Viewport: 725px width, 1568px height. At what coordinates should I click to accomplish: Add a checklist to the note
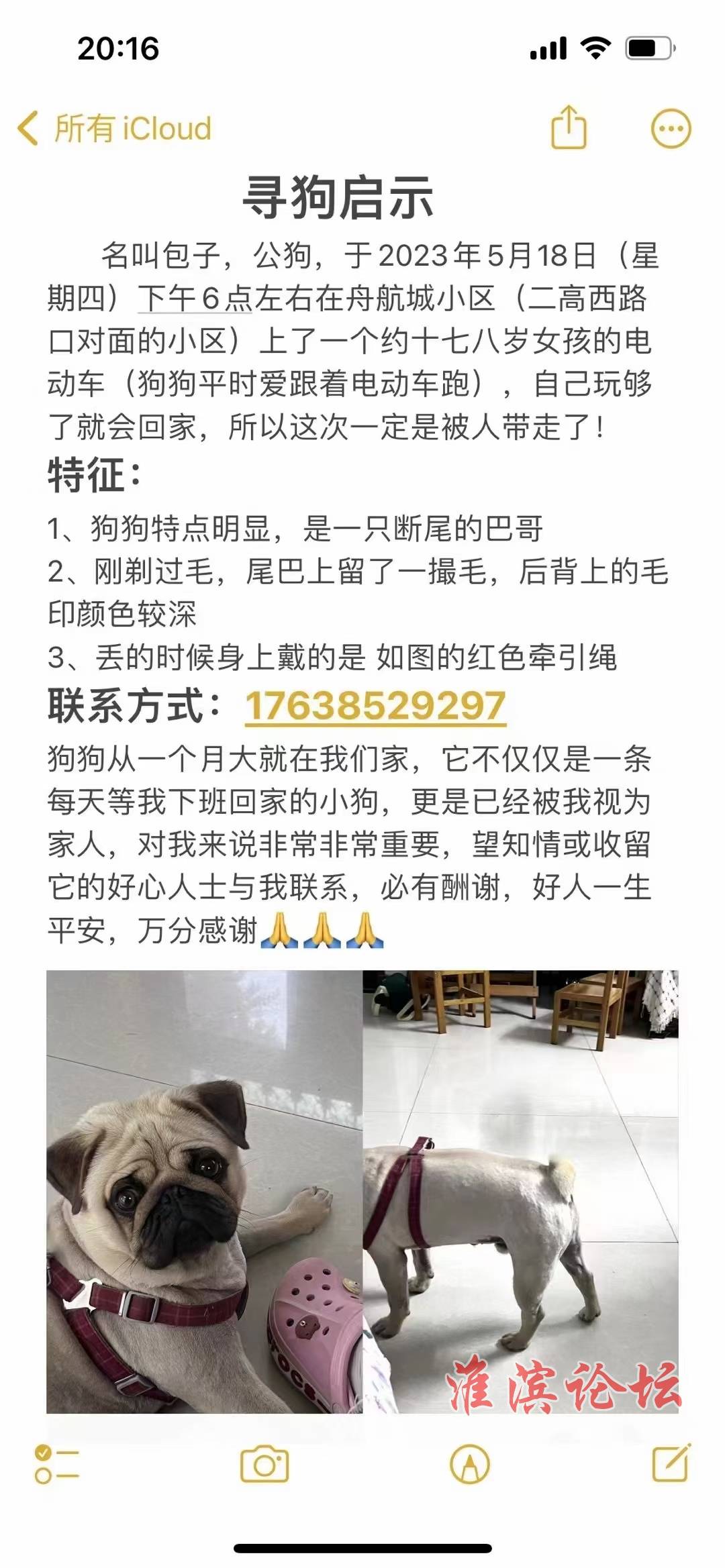click(x=57, y=1464)
